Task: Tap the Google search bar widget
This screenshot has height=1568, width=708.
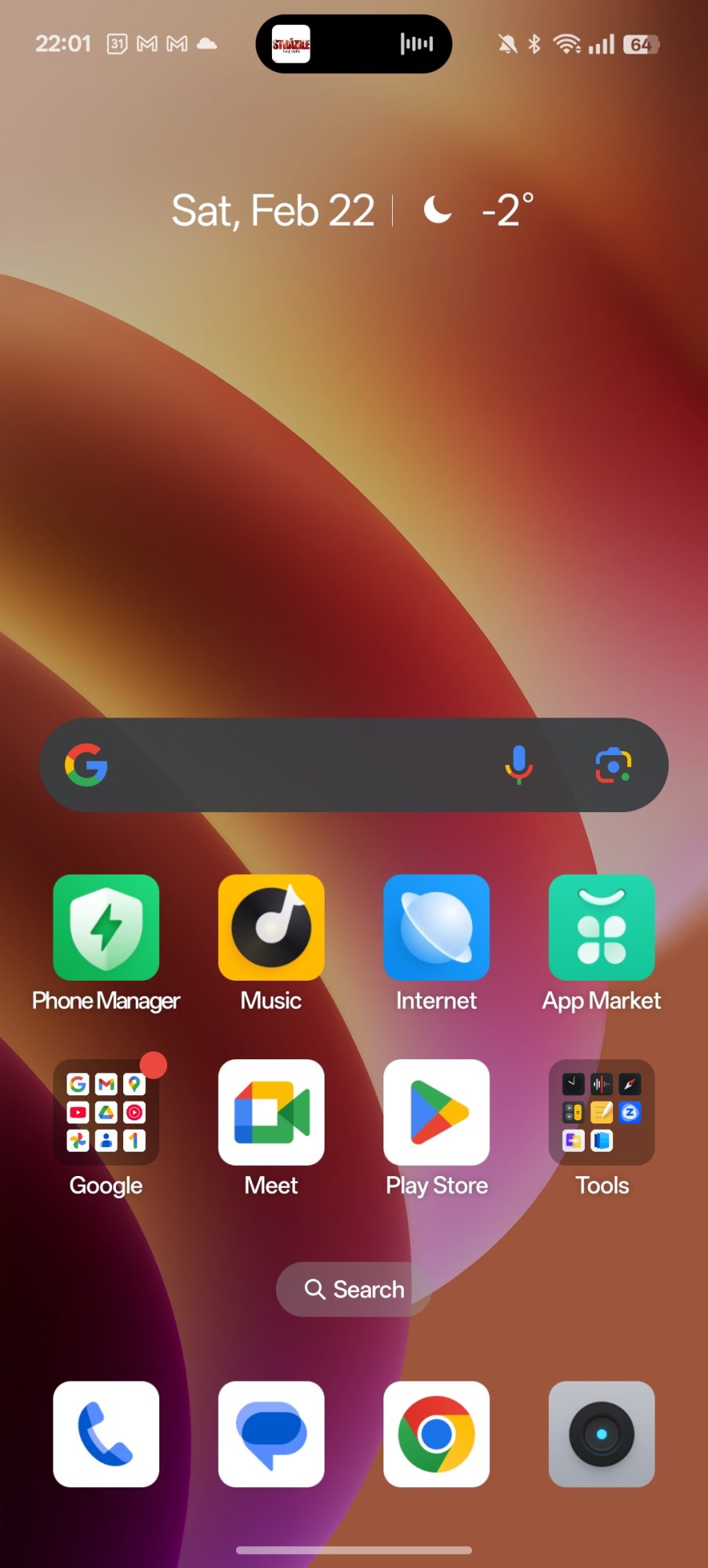Action: (x=298, y=765)
